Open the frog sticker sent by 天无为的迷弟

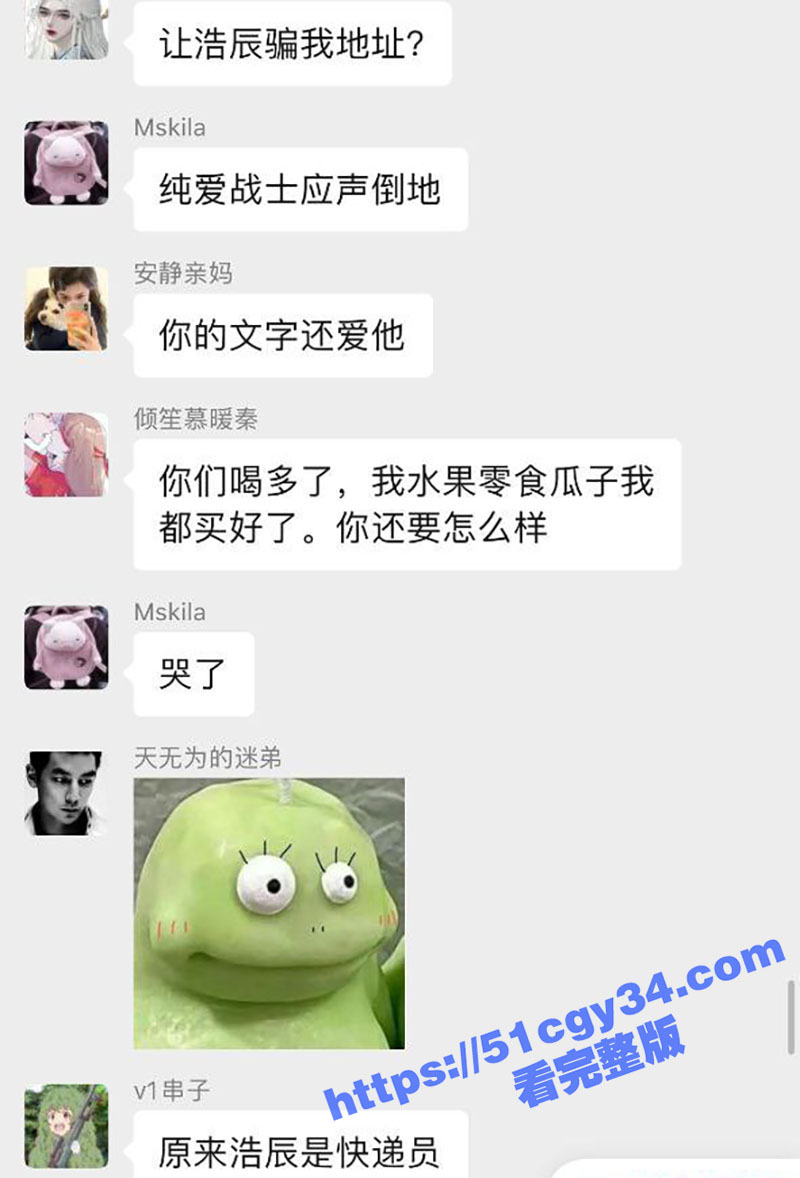pos(269,912)
